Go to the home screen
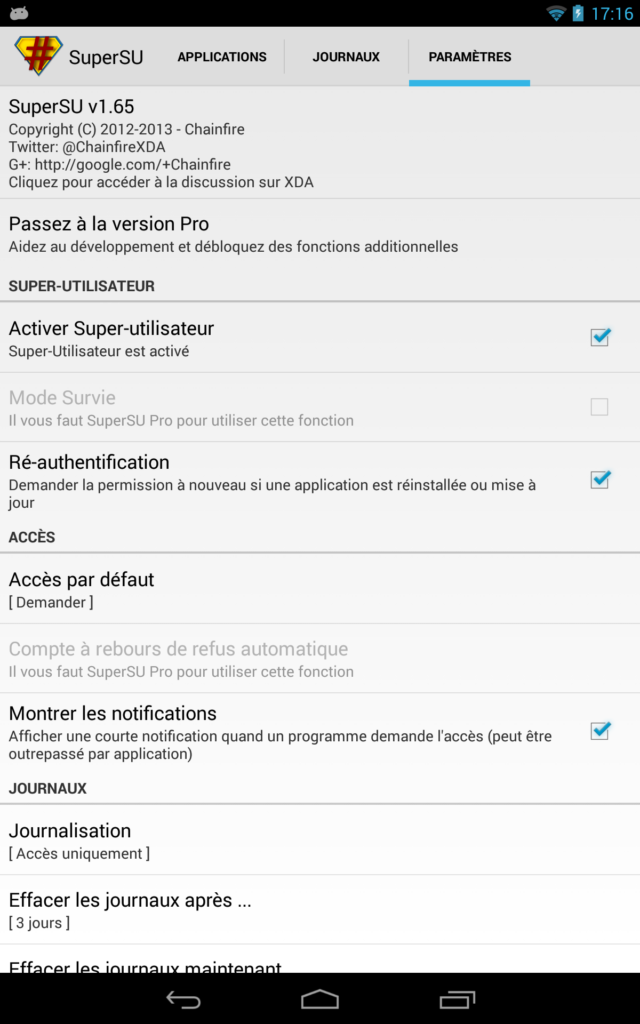 (320, 999)
